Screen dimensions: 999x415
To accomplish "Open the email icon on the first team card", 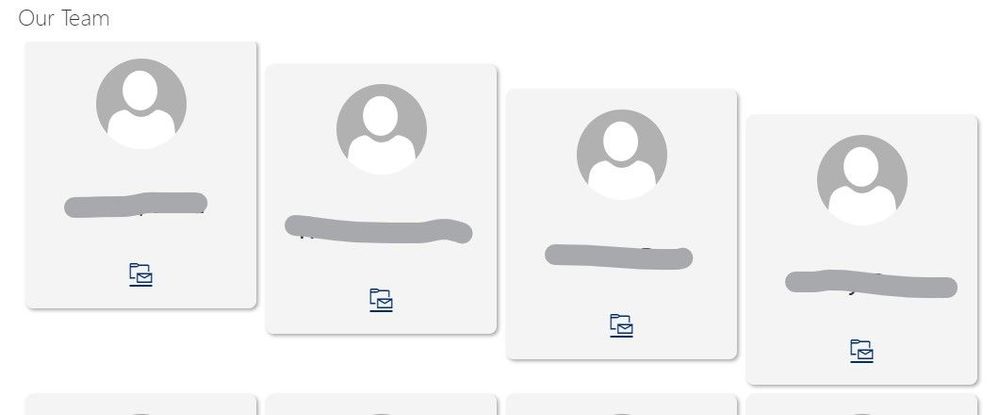I will [141, 274].
